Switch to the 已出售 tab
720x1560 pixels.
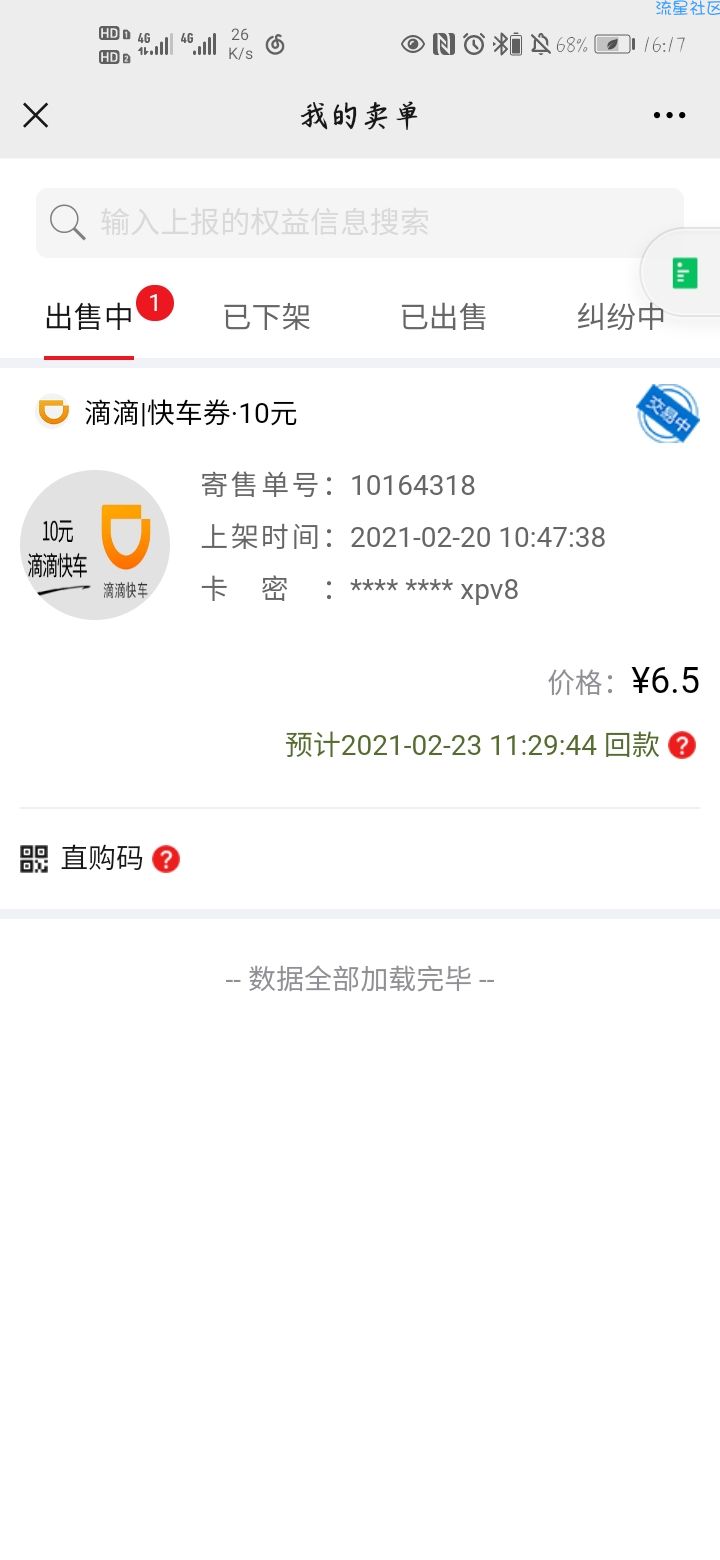[444, 317]
